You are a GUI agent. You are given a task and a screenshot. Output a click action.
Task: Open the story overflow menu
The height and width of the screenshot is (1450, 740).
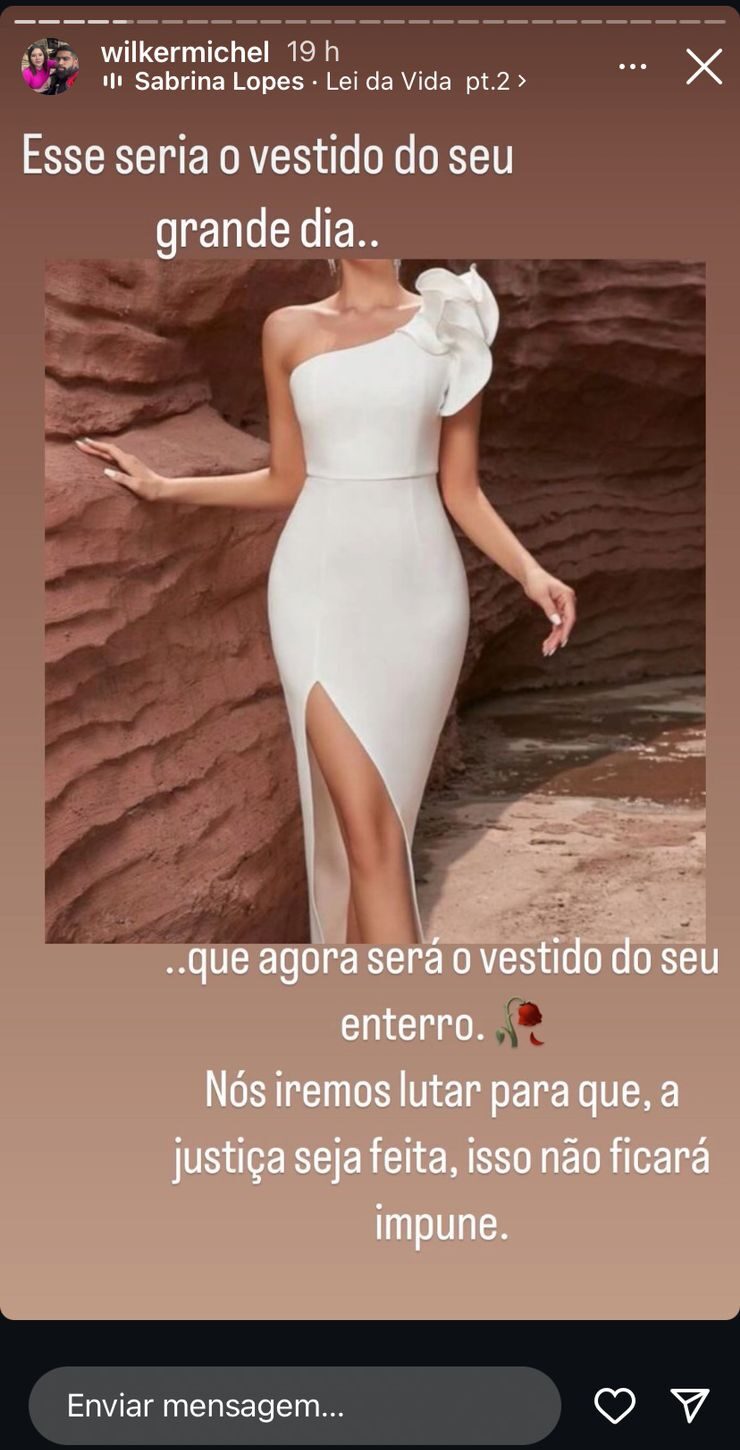click(632, 67)
